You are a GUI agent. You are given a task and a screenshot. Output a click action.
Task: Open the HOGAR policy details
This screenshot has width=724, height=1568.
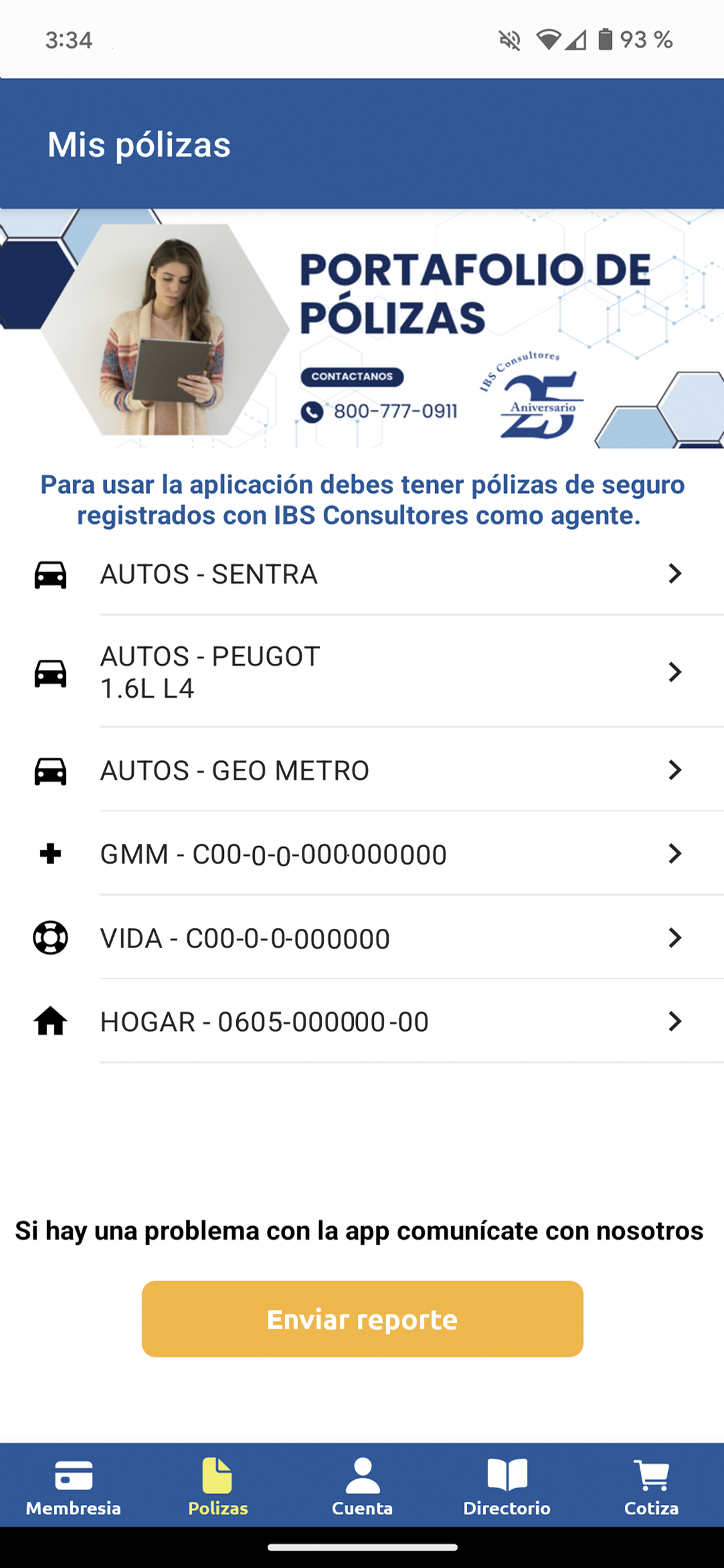[x=362, y=1022]
